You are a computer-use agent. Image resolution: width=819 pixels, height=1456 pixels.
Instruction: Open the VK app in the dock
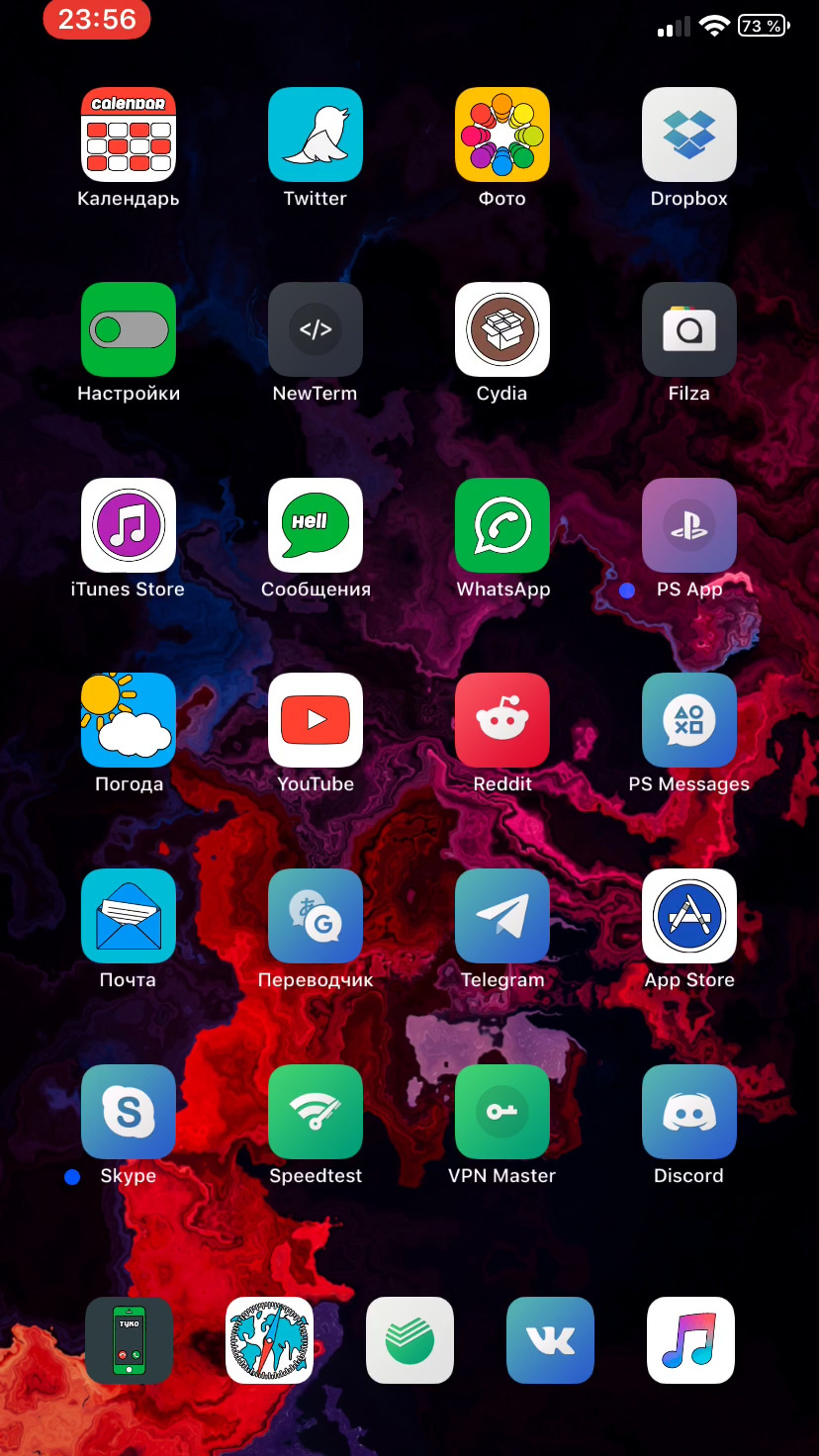550,1340
